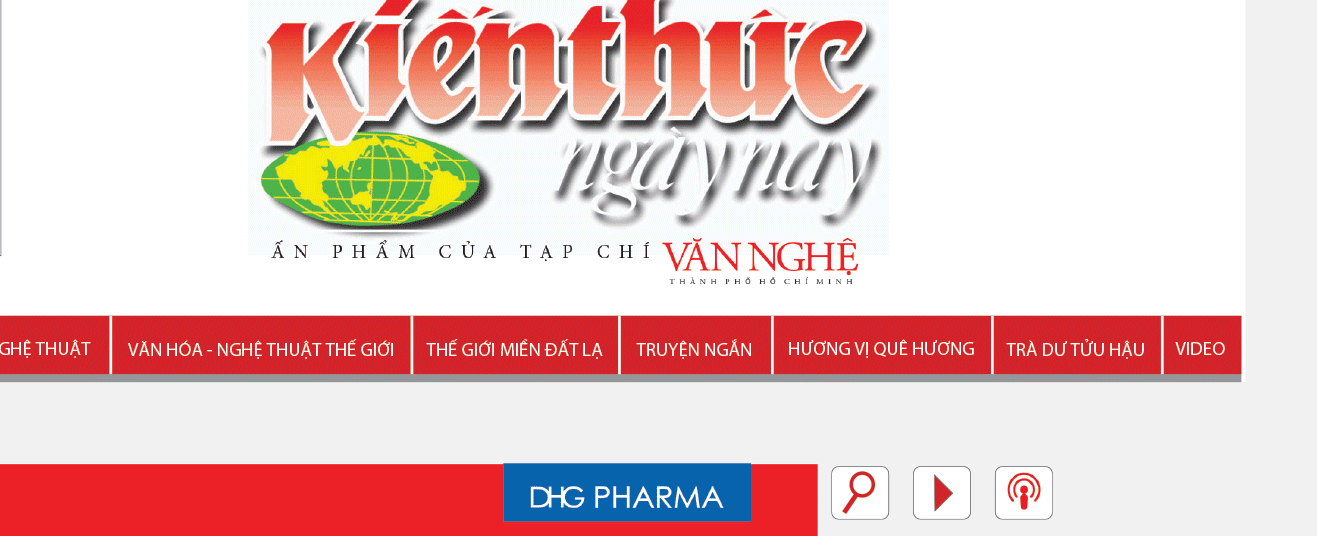Switch to the Truyện ngắn section

(x=695, y=348)
